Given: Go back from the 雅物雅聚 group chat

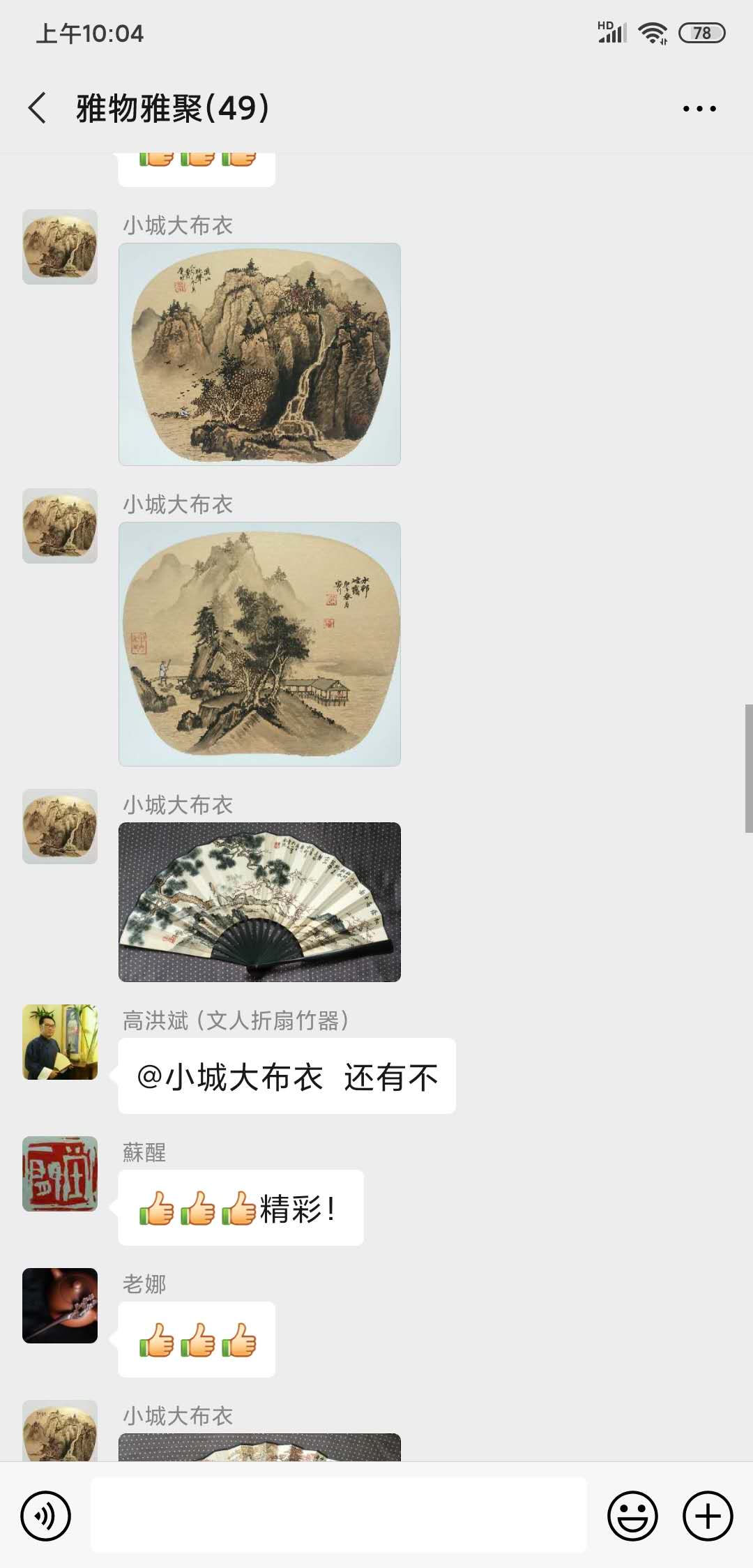Looking at the screenshot, I should pyautogui.click(x=38, y=108).
